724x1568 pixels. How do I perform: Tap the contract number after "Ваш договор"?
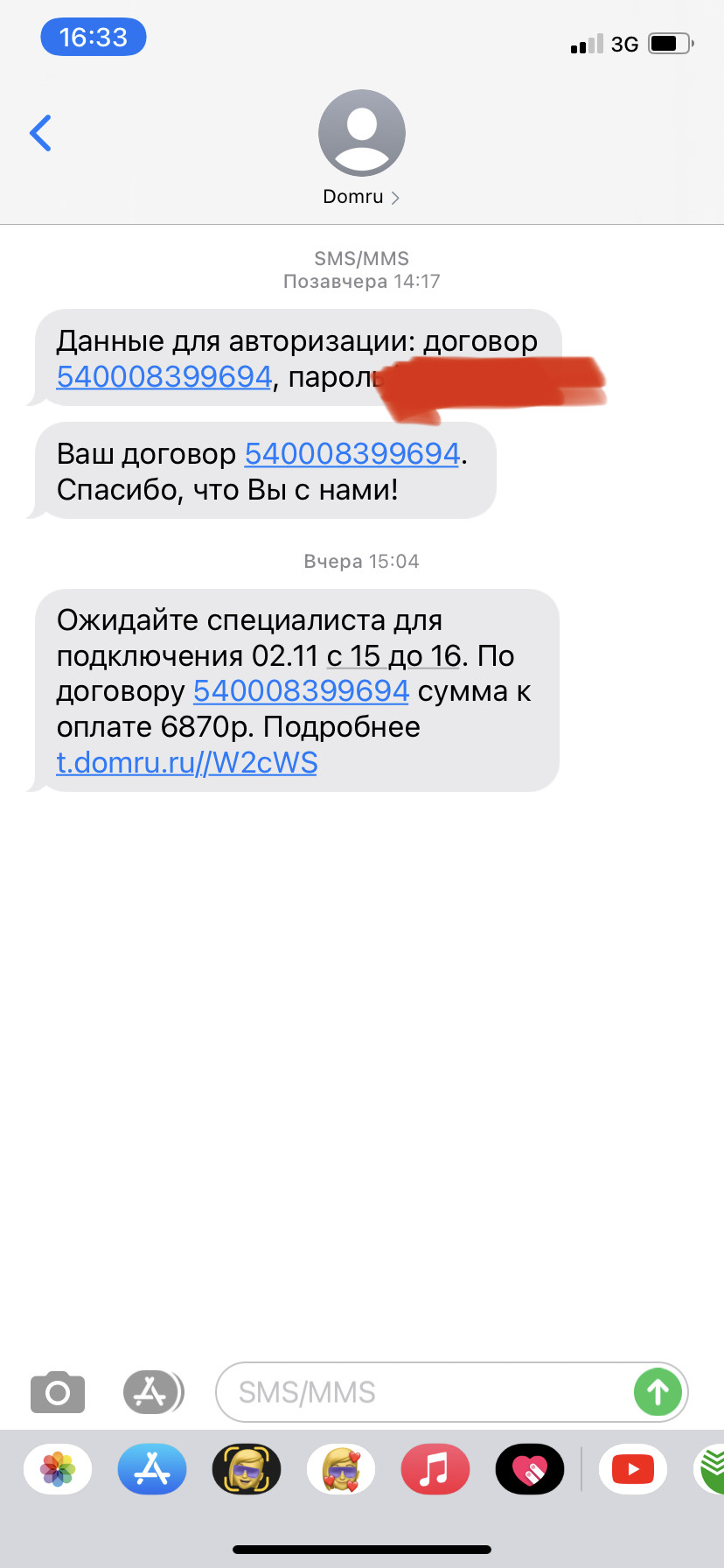352,453
